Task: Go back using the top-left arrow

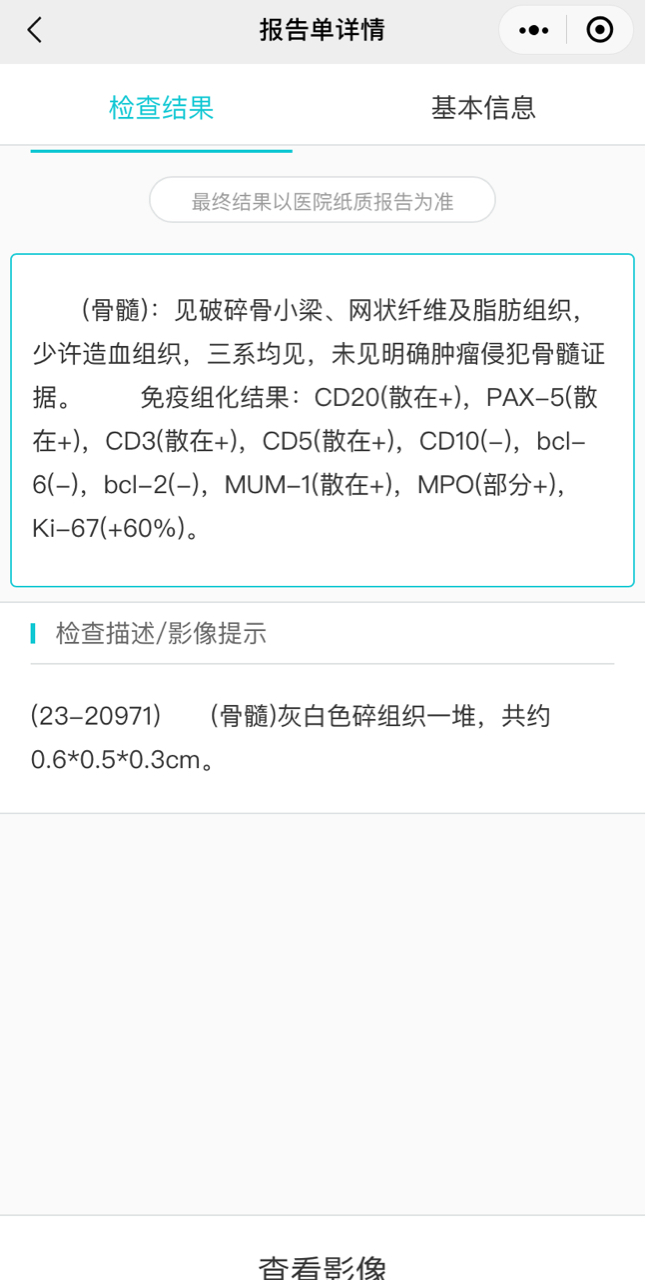Action: pyautogui.click(x=35, y=30)
